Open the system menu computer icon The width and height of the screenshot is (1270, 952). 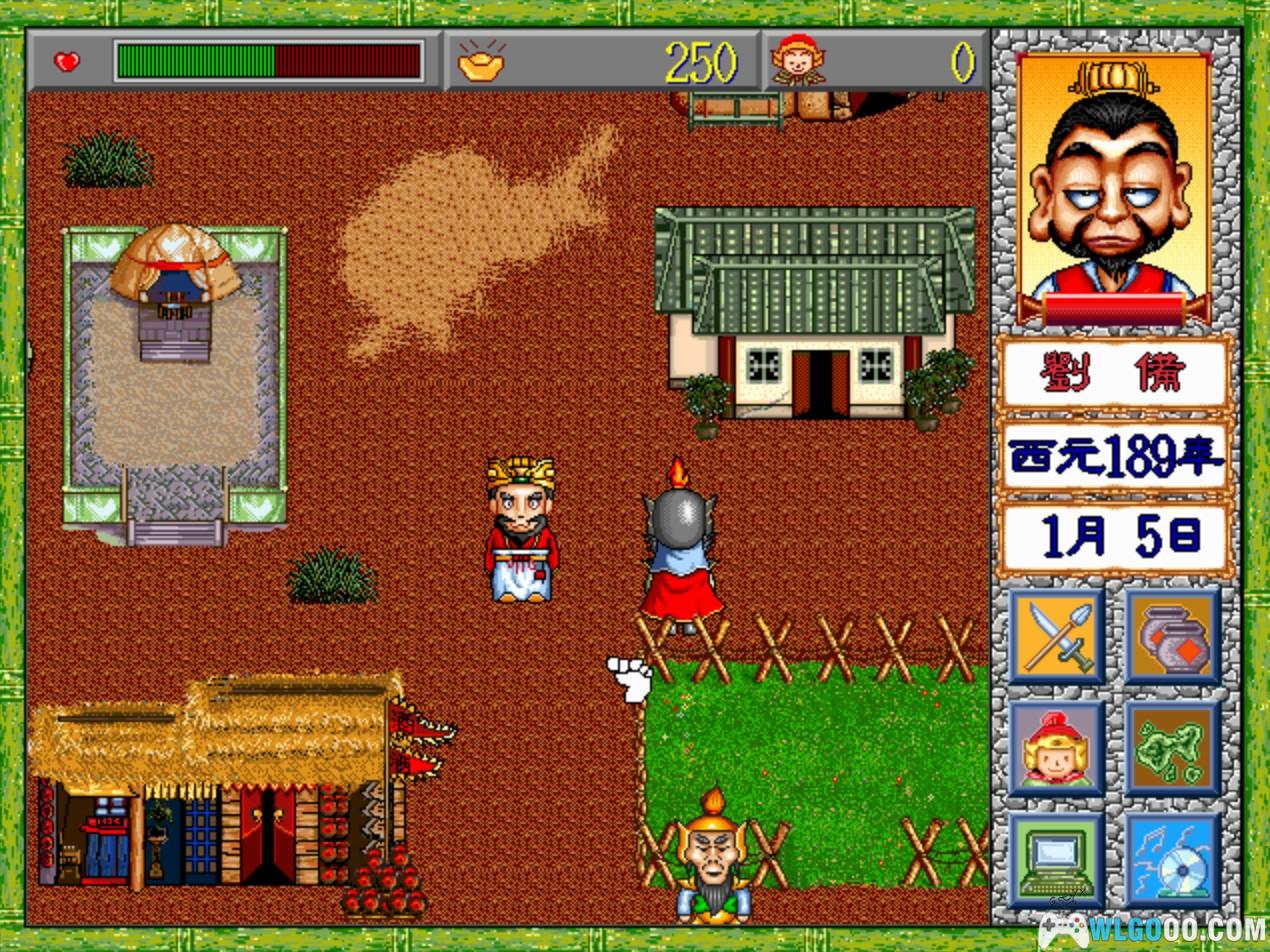tap(1056, 860)
